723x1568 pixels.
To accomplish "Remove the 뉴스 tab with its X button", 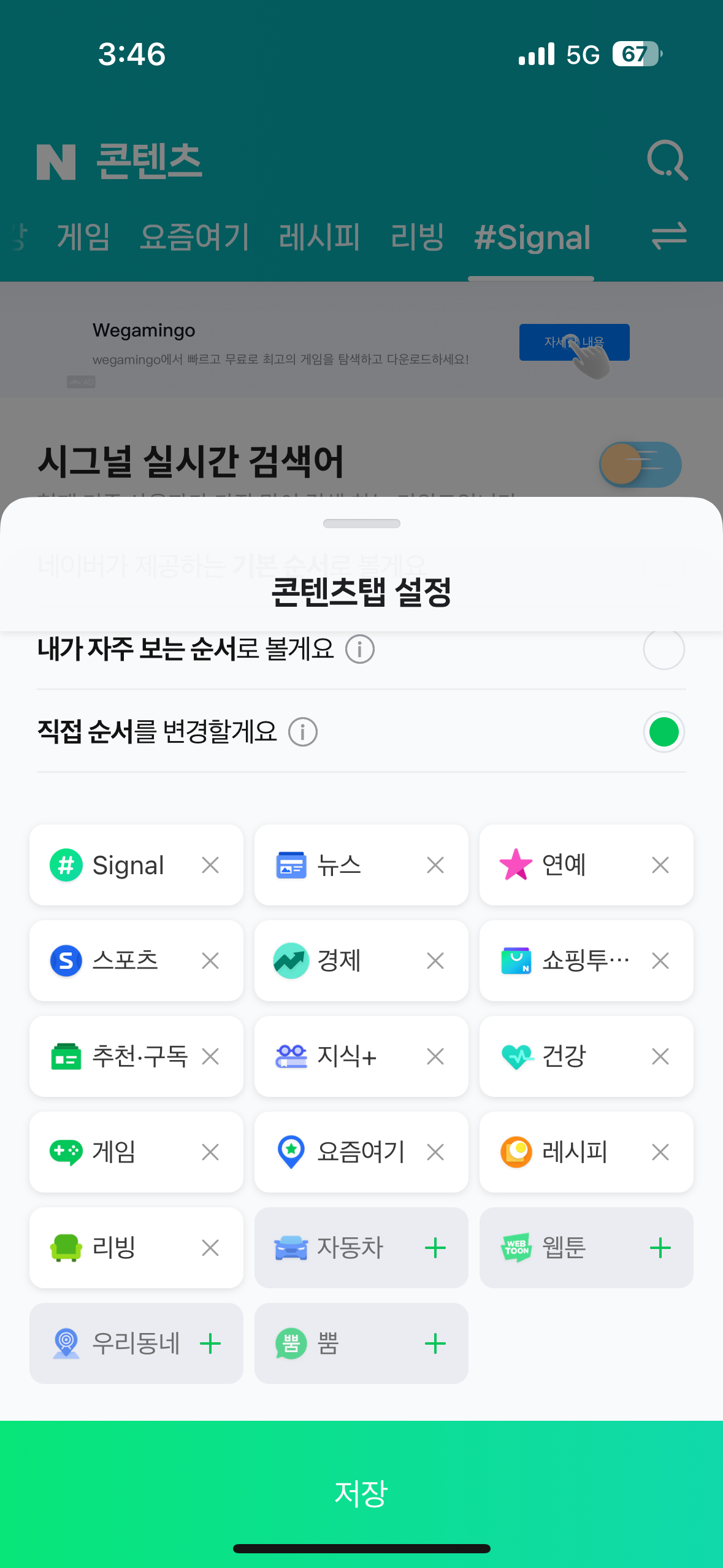I will (434, 865).
